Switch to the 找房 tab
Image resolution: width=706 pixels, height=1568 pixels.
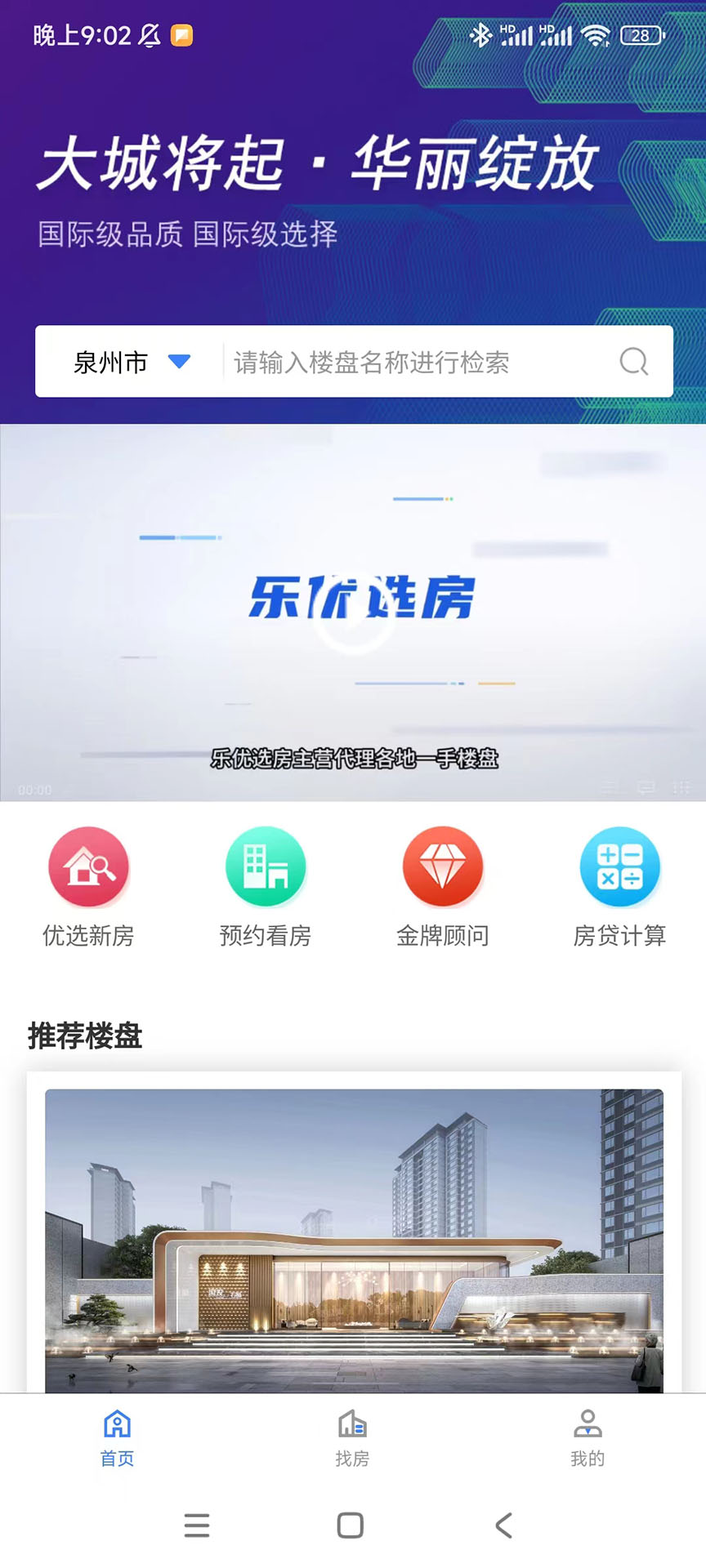[352, 1438]
